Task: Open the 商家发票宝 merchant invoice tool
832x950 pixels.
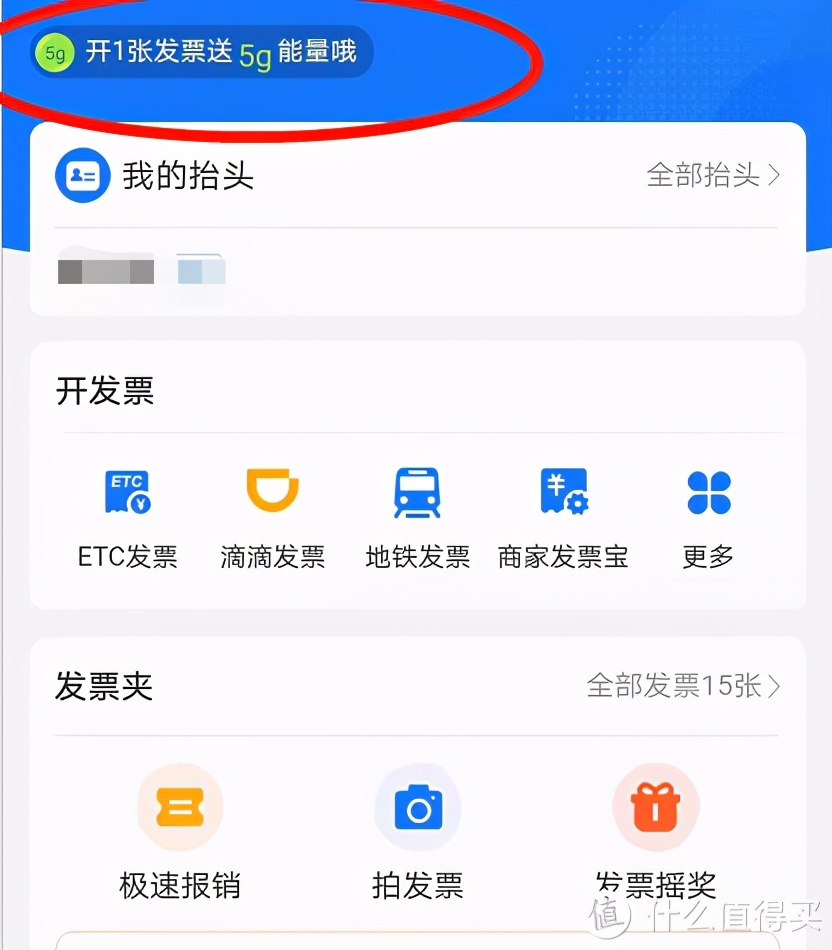Action: (x=562, y=491)
